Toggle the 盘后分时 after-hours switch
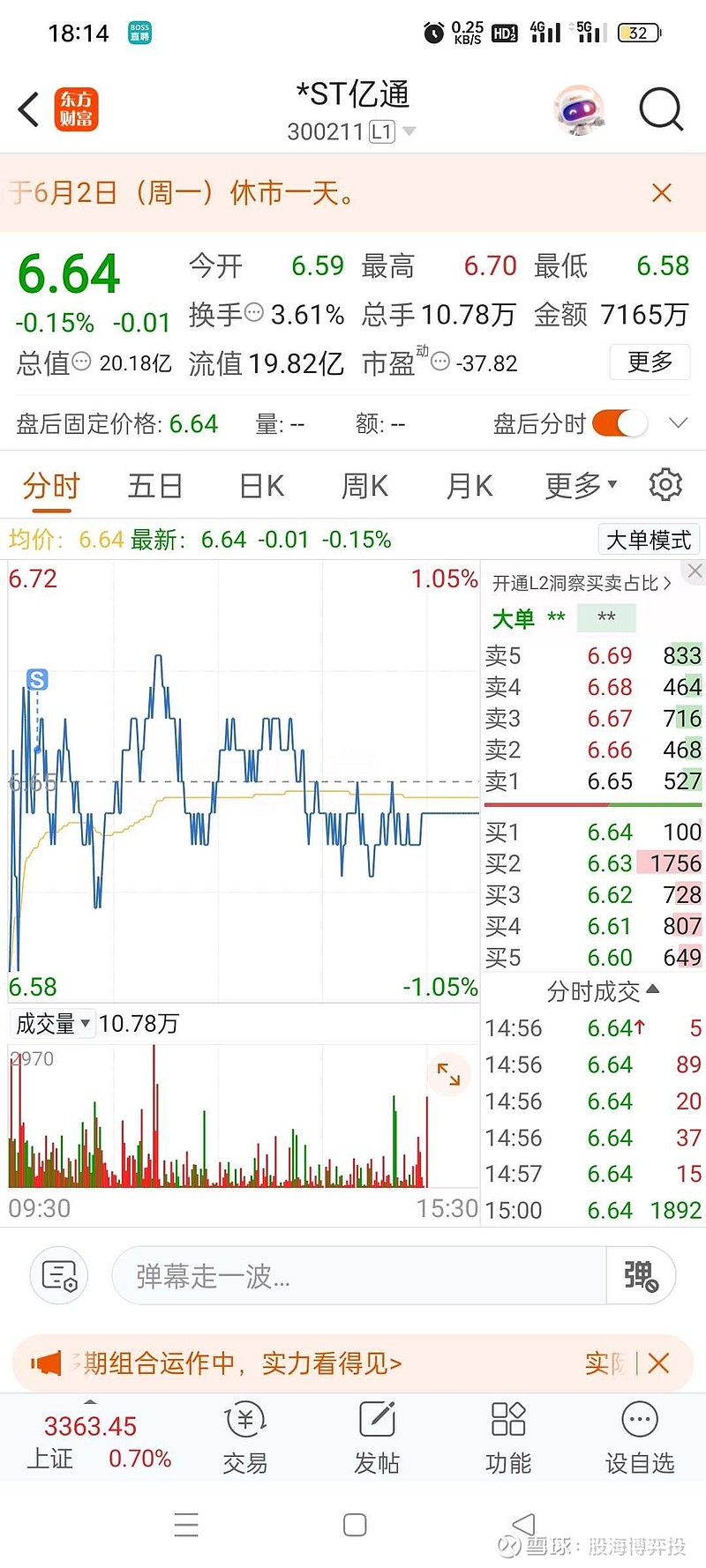Image resolution: width=706 pixels, height=1568 pixels. click(620, 423)
